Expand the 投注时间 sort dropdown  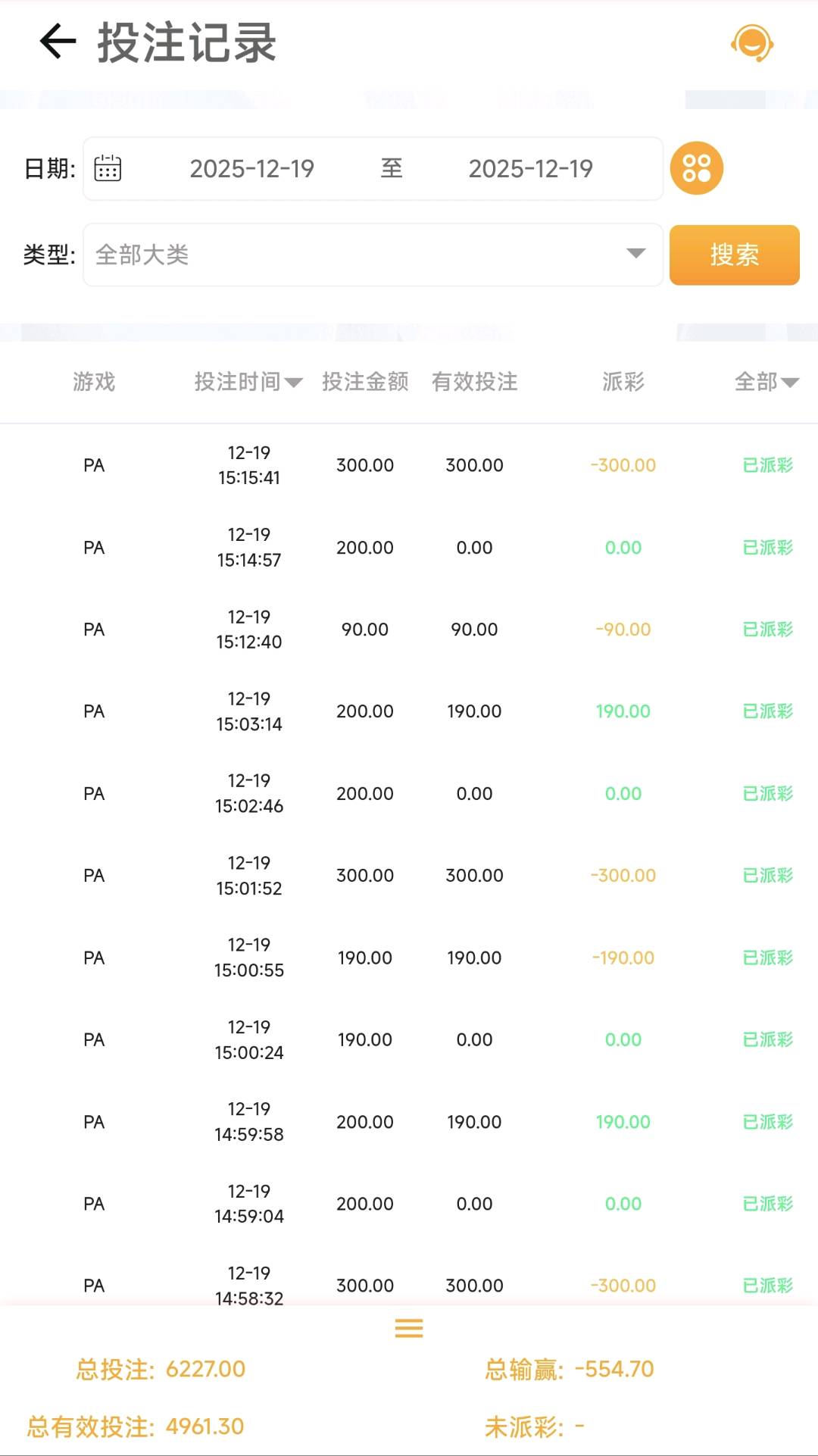tap(247, 382)
